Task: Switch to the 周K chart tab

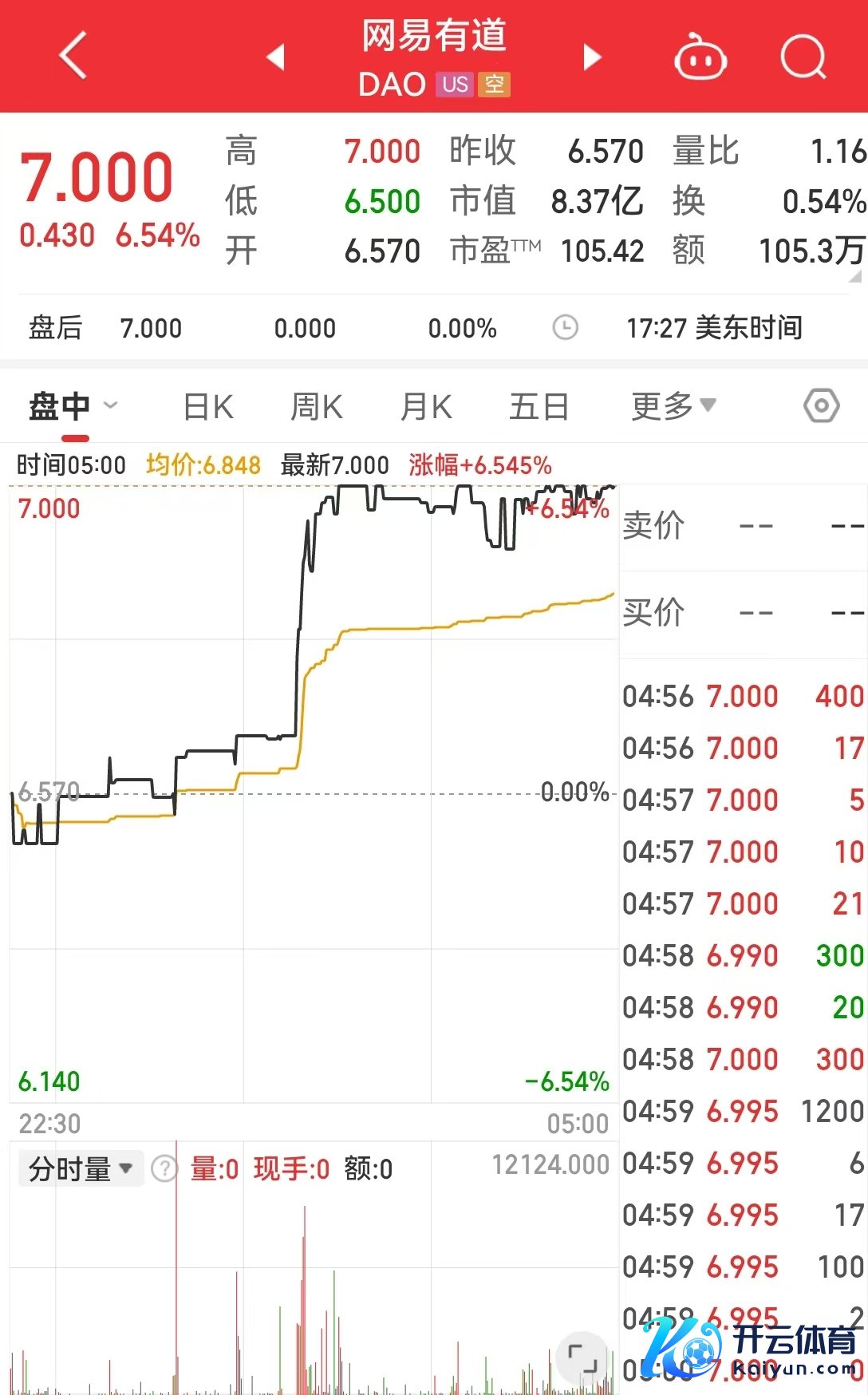Action: click(x=317, y=407)
